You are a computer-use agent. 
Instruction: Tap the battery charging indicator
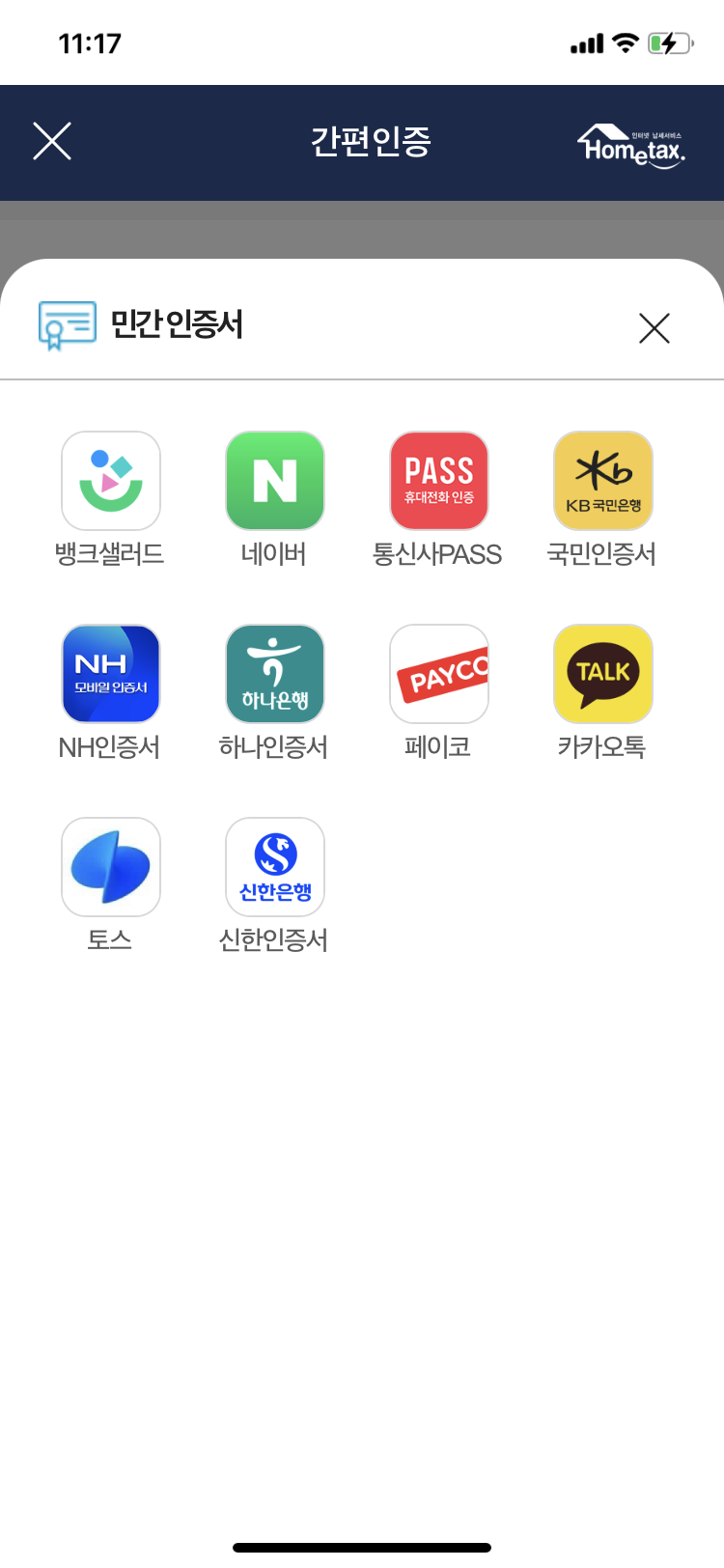point(674,42)
